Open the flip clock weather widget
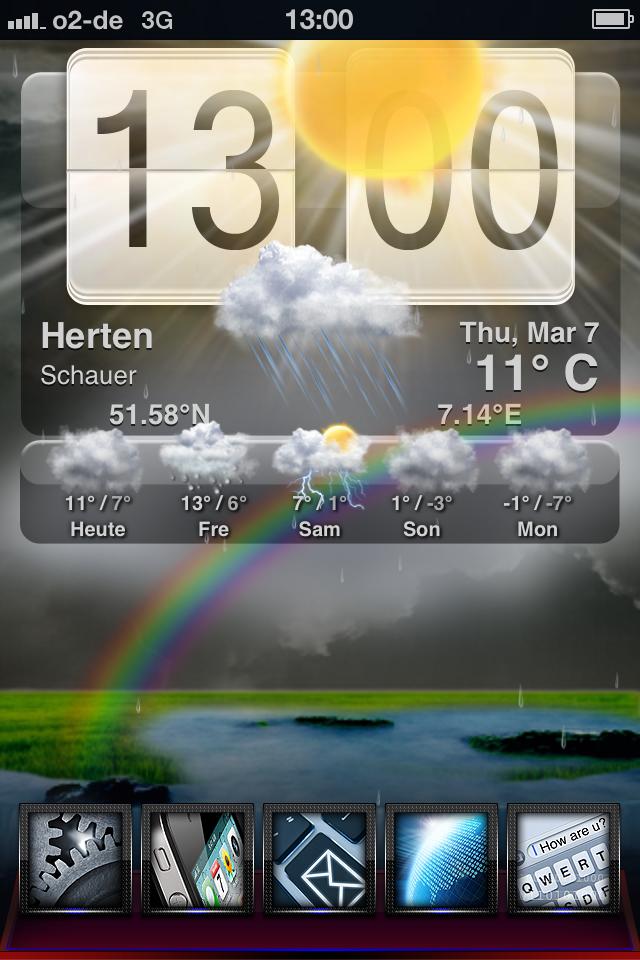 [320, 180]
